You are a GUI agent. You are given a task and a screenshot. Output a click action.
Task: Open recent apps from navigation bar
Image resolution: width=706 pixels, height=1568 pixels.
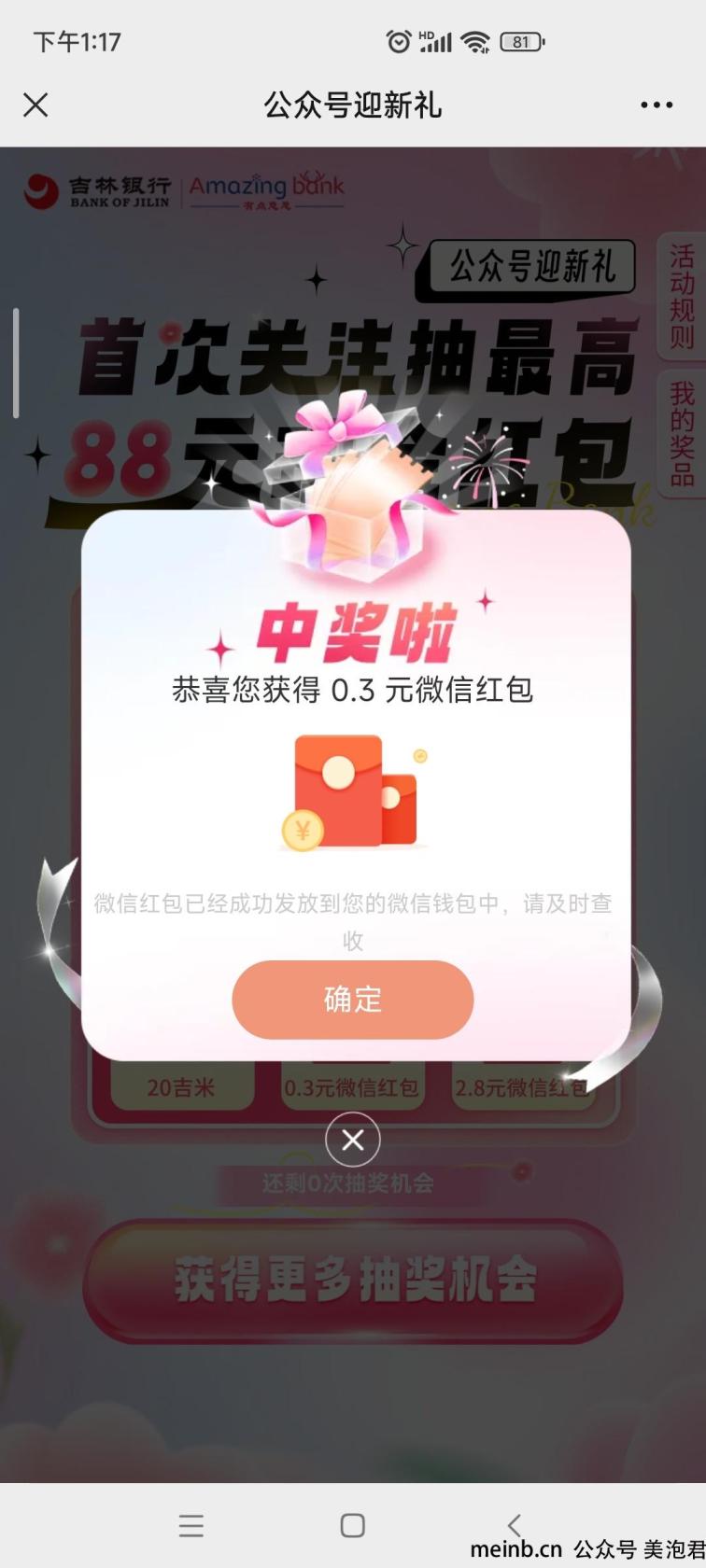point(191,1525)
